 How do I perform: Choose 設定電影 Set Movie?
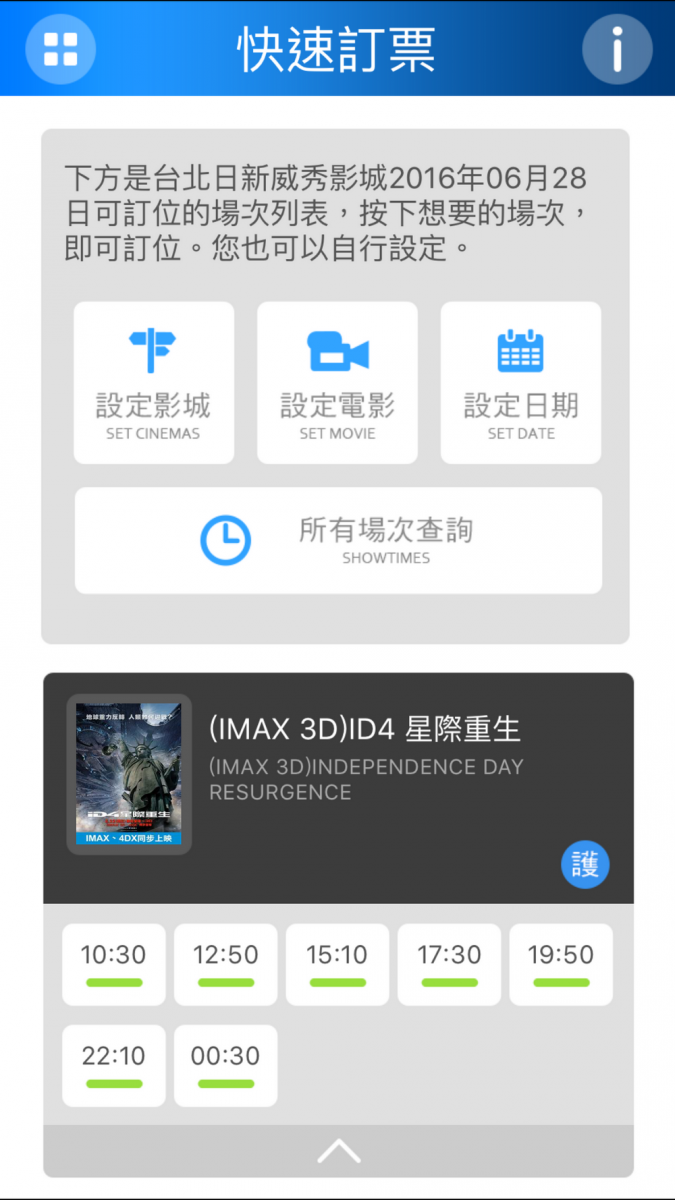point(337,383)
